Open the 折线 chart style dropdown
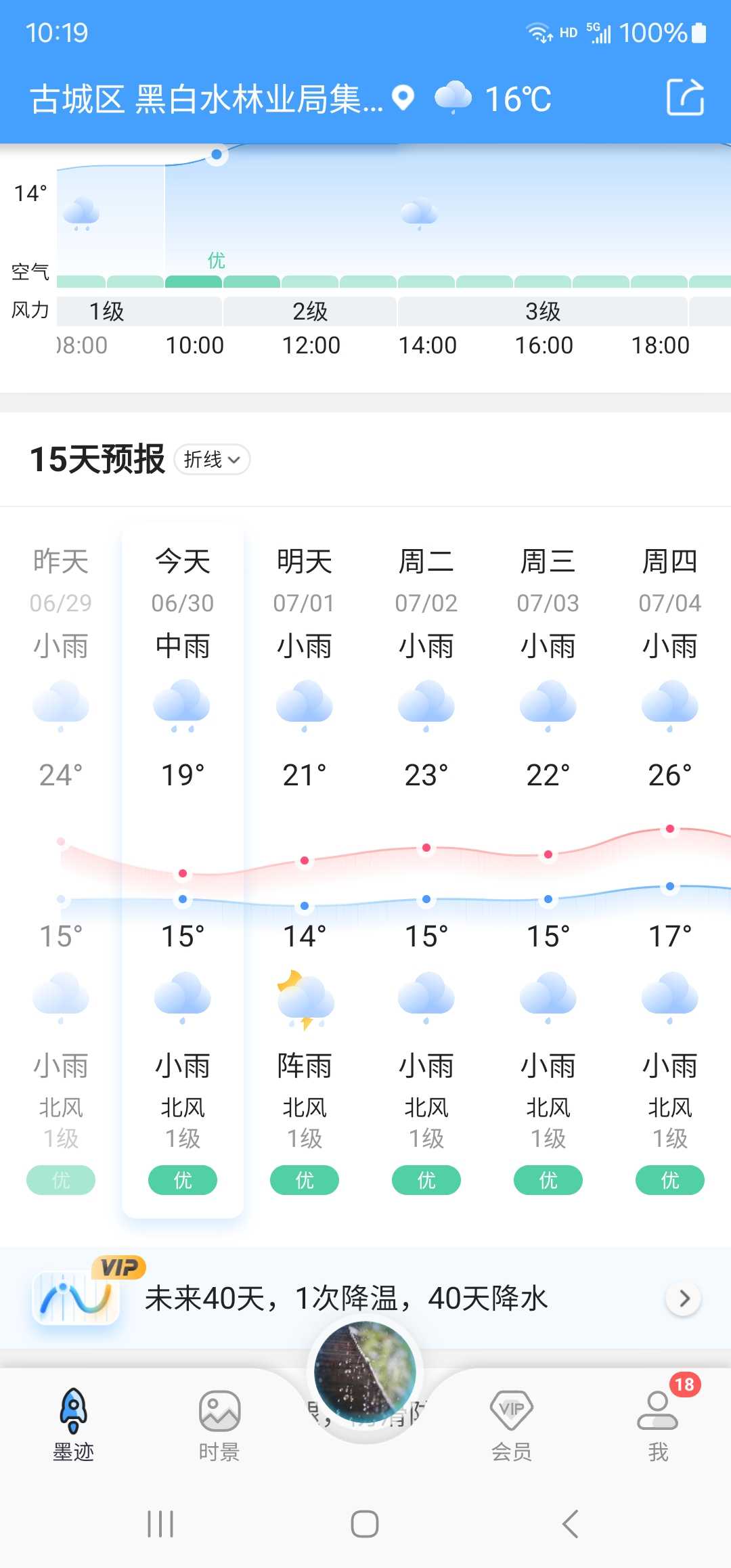731x1568 pixels. (x=213, y=460)
